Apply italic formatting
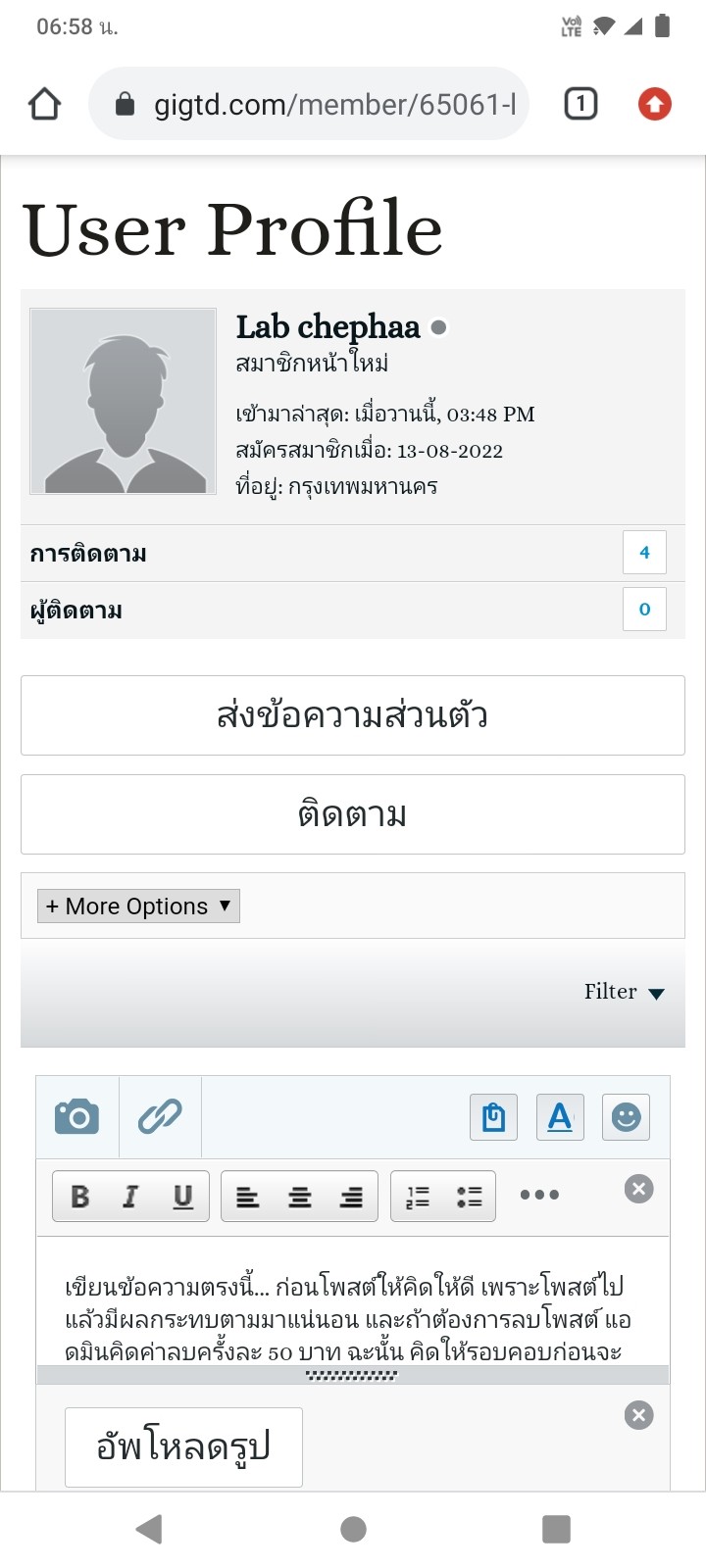This screenshot has width=706, height=1568. click(x=130, y=1196)
